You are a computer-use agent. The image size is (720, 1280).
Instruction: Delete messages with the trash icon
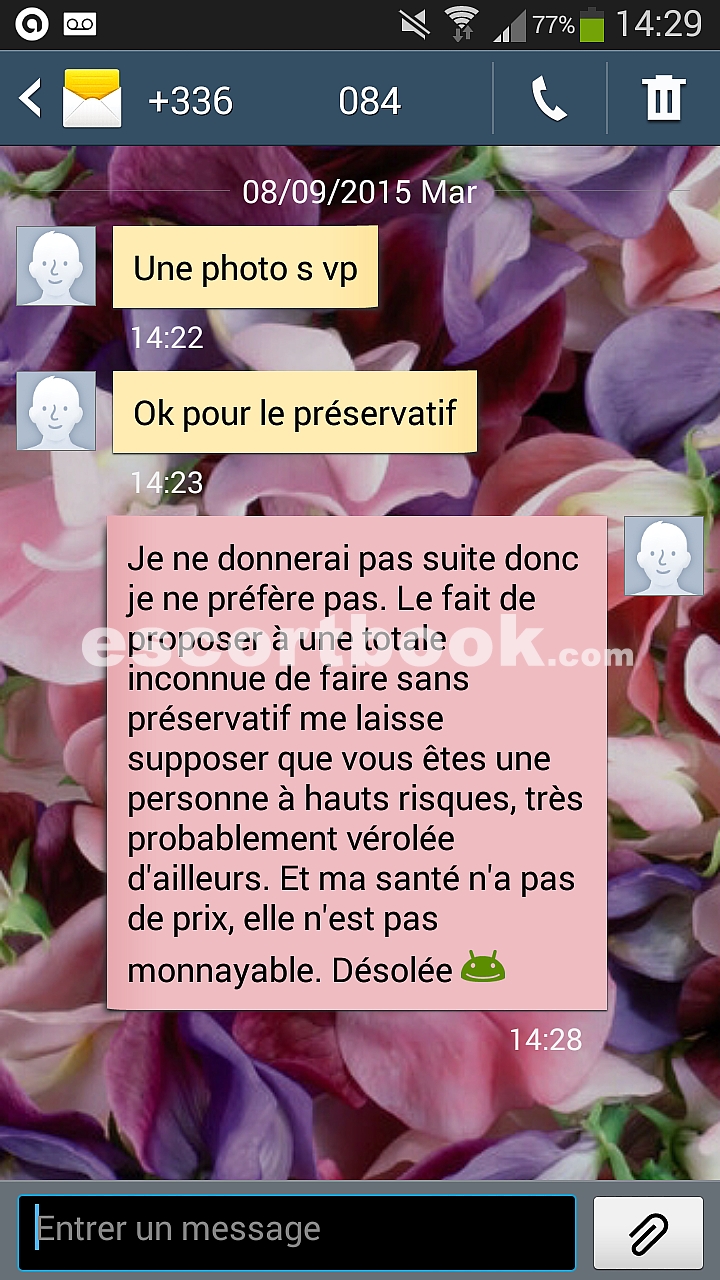(x=663, y=99)
